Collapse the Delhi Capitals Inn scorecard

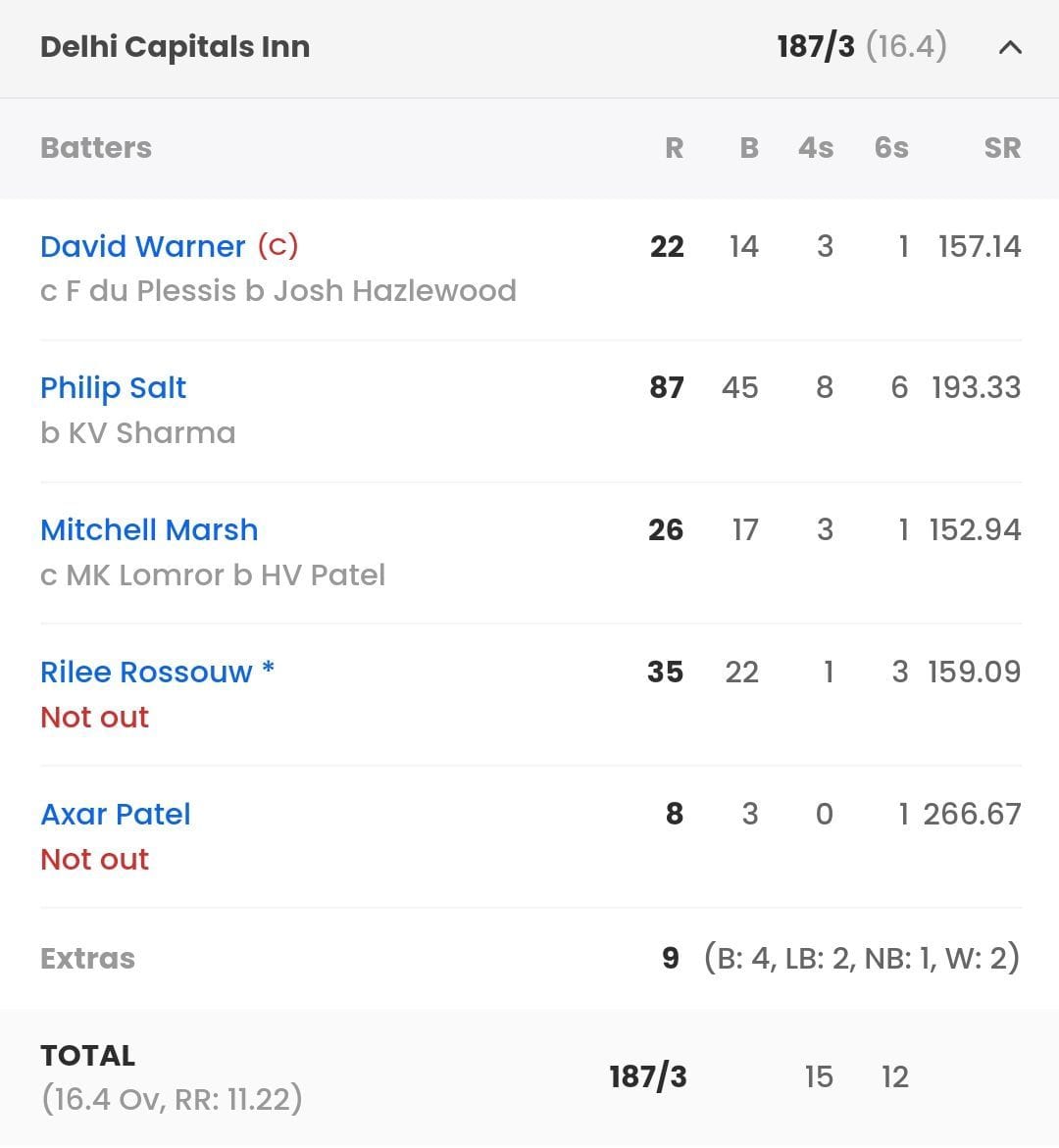click(x=1011, y=45)
